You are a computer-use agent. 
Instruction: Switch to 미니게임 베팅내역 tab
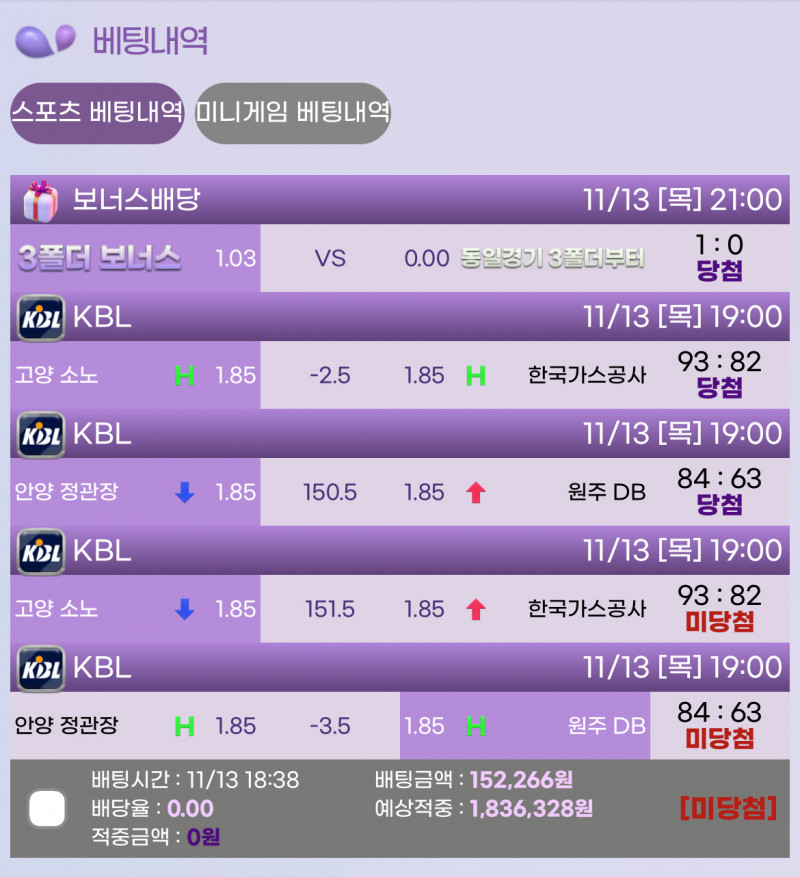(292, 112)
